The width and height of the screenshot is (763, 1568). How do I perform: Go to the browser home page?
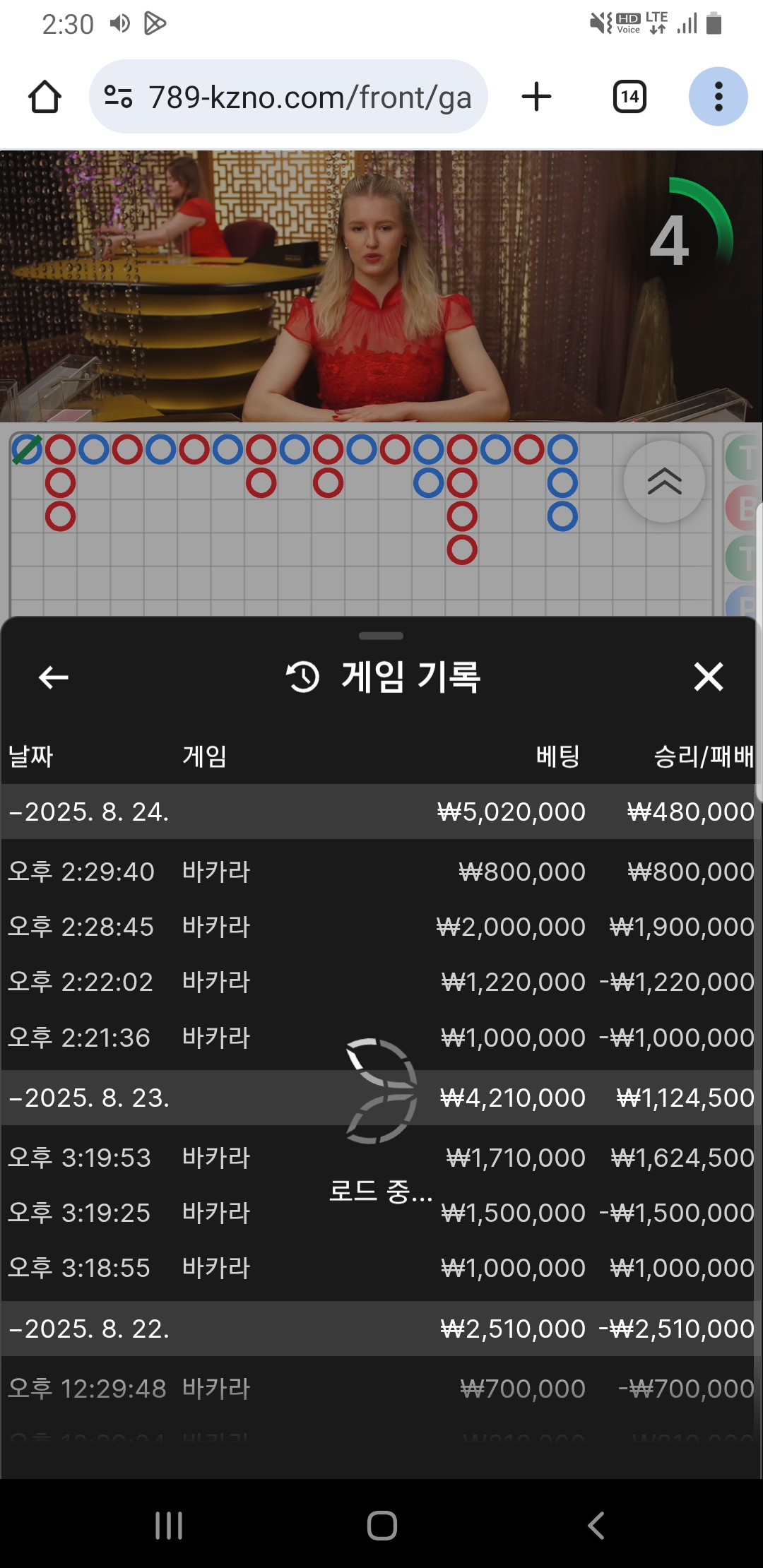pyautogui.click(x=45, y=97)
